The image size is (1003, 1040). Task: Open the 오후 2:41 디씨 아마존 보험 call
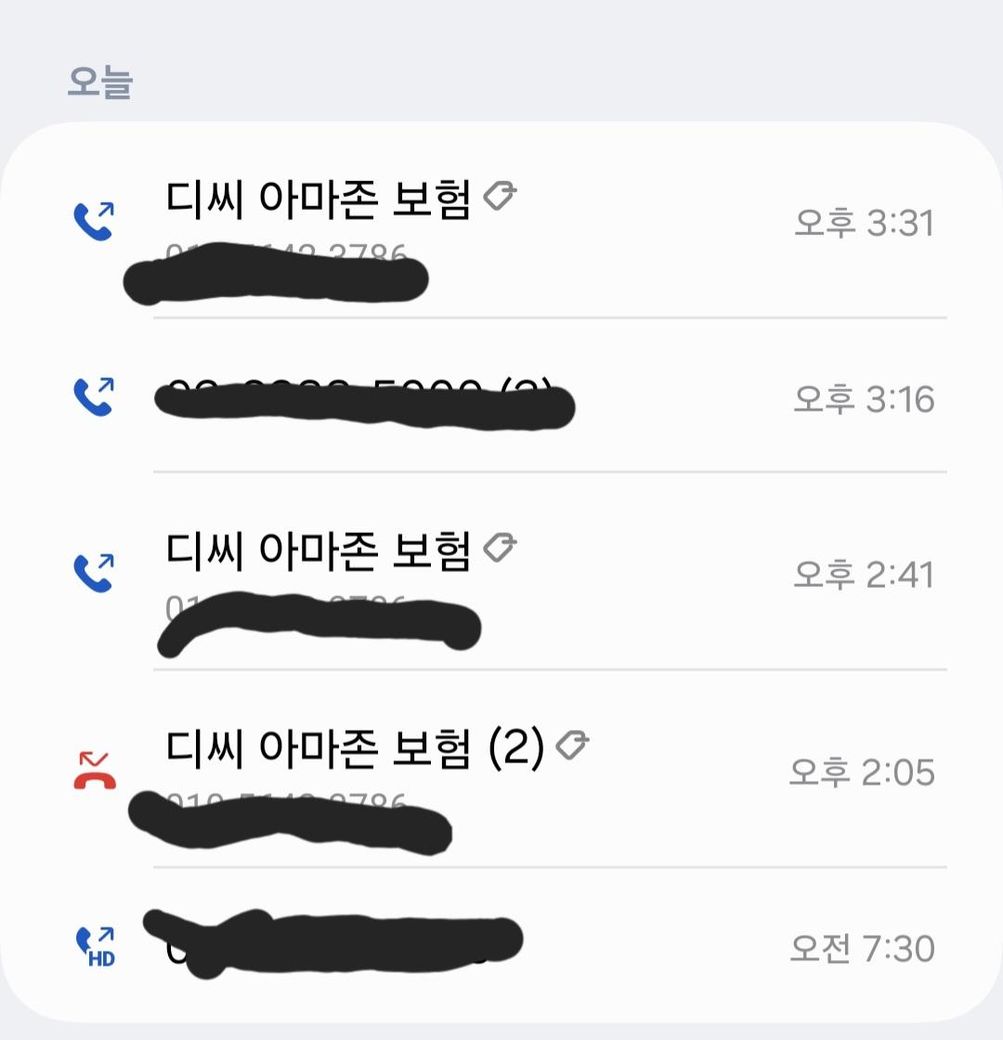coord(502,572)
